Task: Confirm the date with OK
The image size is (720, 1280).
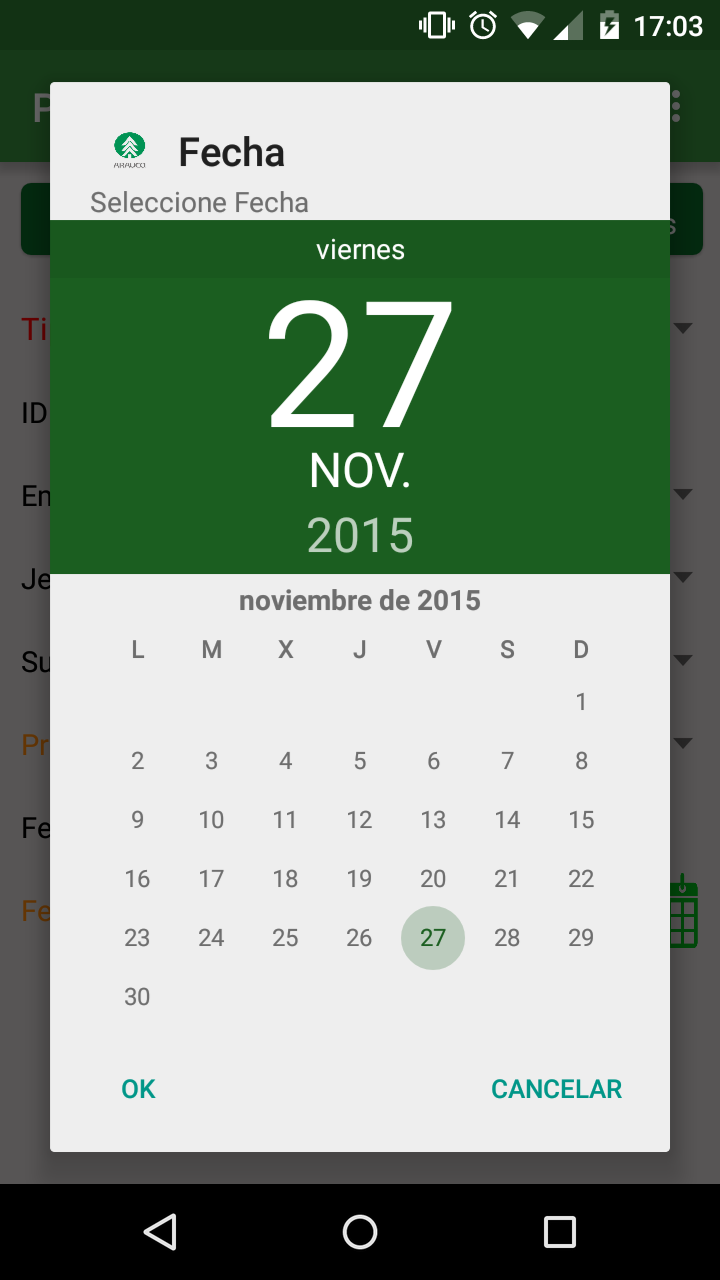Action: coord(138,1089)
